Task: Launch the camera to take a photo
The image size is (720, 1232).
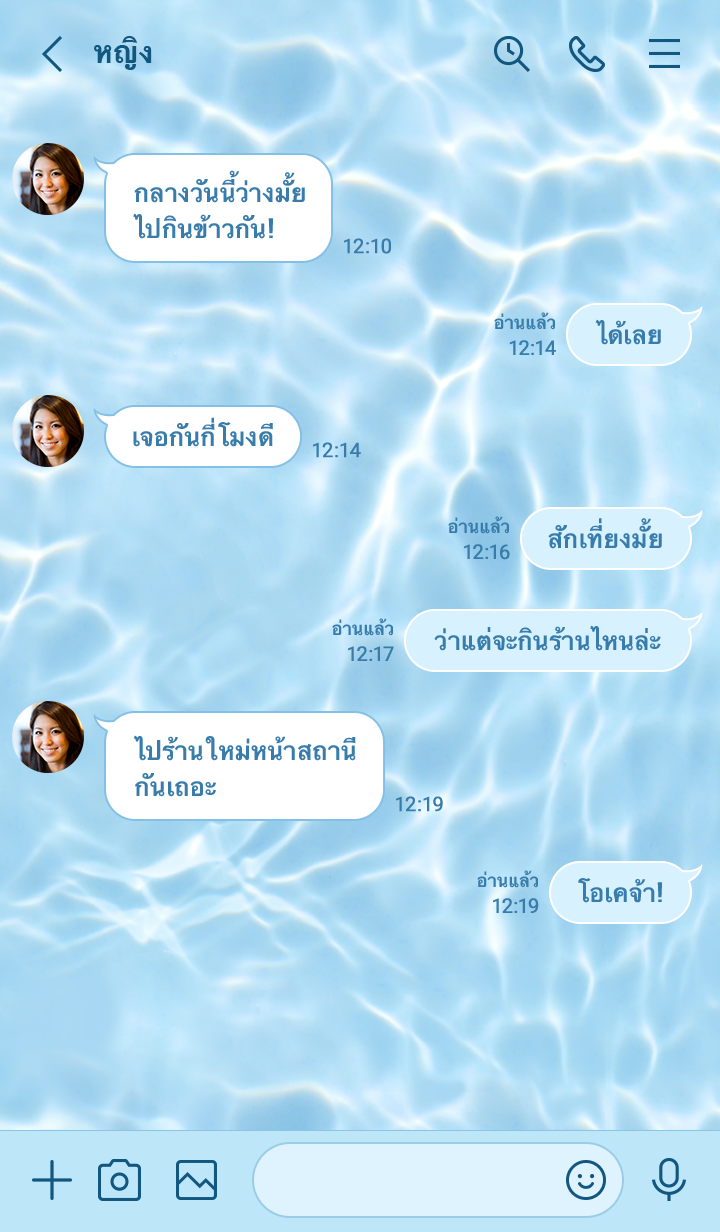Action: [x=119, y=1181]
